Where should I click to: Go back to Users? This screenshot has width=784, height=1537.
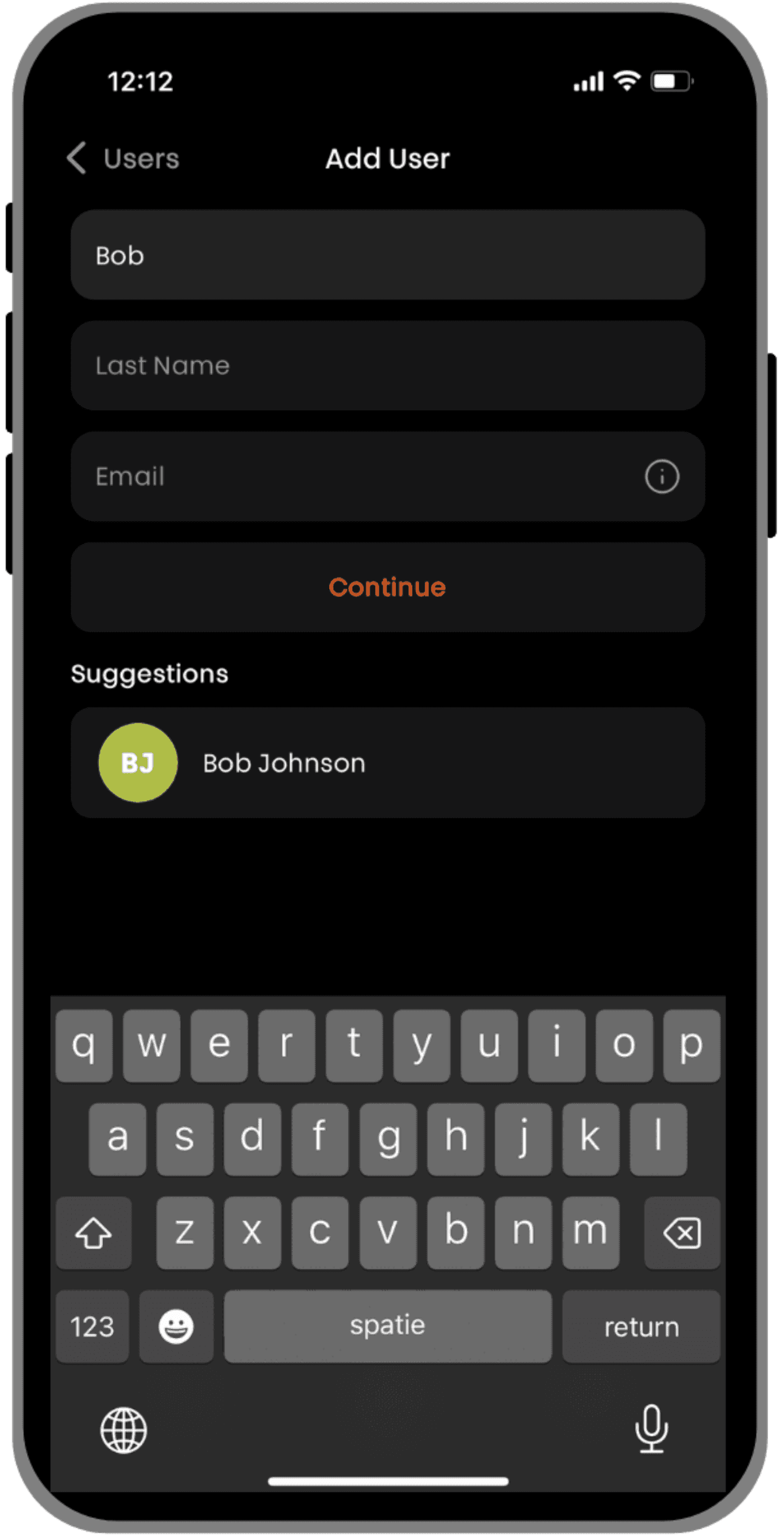point(123,158)
